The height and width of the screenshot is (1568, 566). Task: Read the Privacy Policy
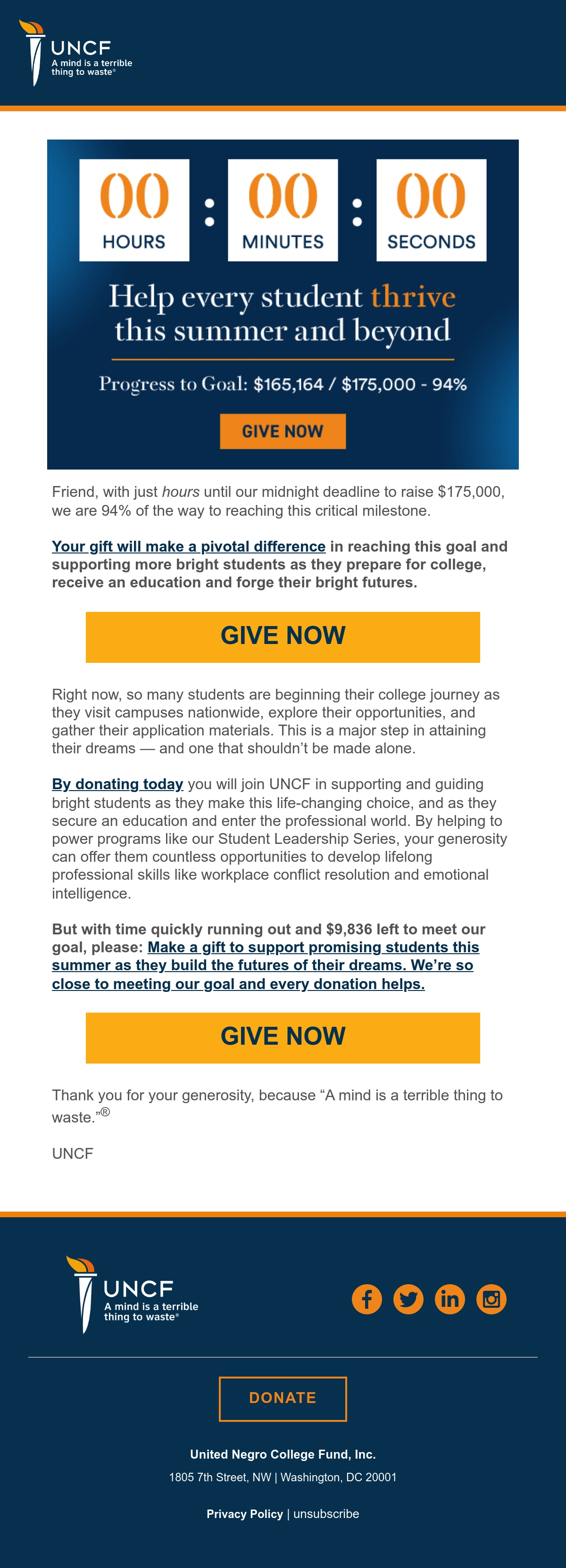245,1514
